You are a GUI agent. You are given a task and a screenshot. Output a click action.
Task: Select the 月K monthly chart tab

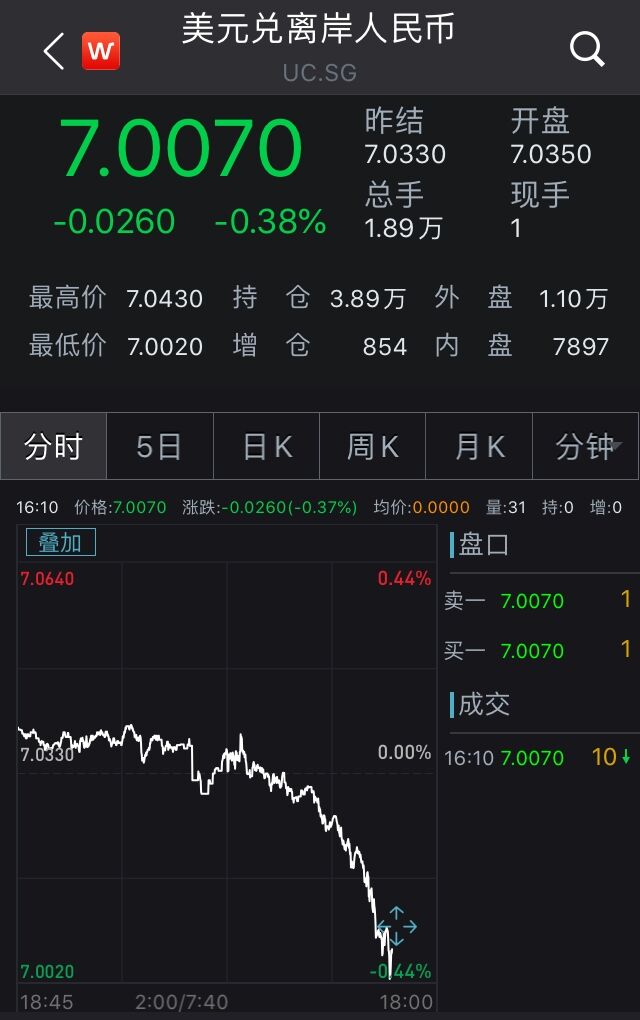point(479,447)
